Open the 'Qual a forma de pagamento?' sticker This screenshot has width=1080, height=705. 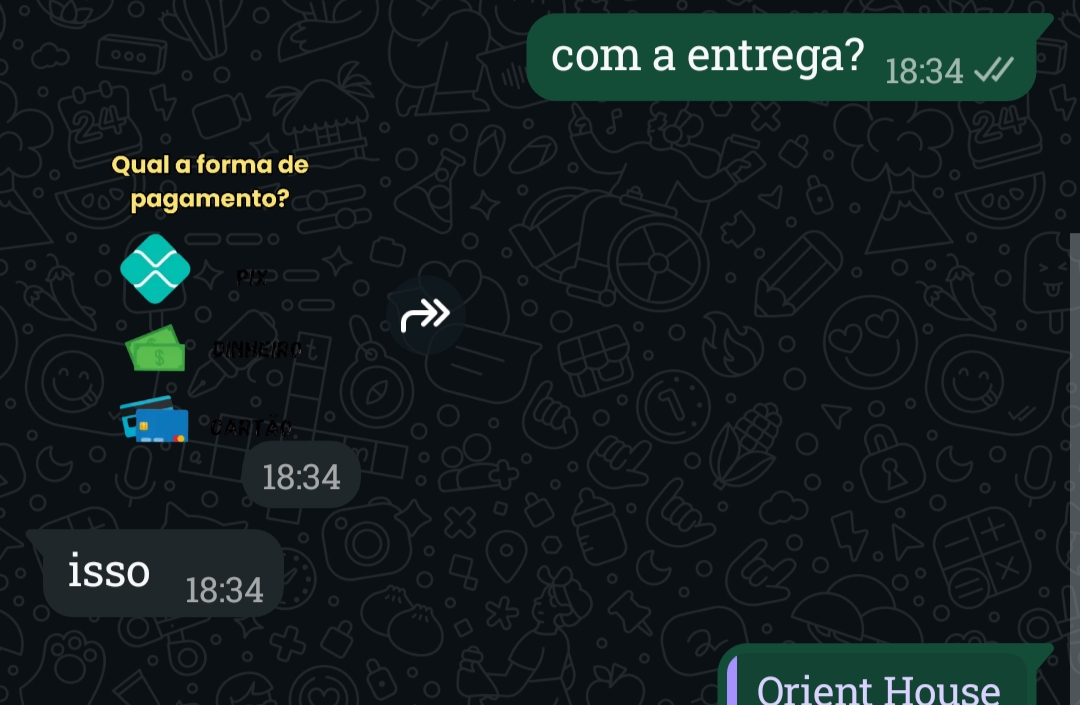click(210, 300)
